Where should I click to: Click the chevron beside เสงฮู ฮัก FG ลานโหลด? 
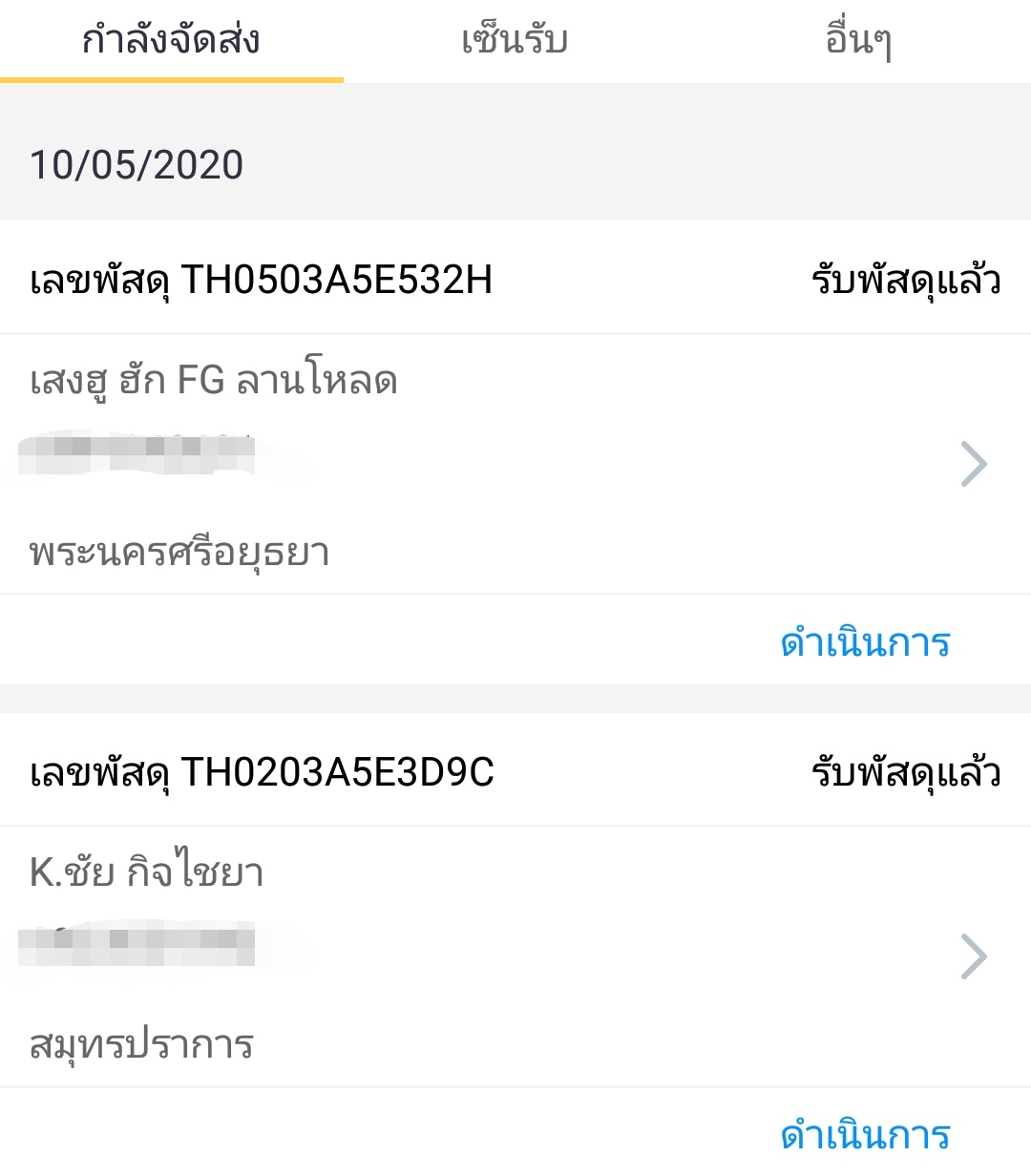pos(976,464)
